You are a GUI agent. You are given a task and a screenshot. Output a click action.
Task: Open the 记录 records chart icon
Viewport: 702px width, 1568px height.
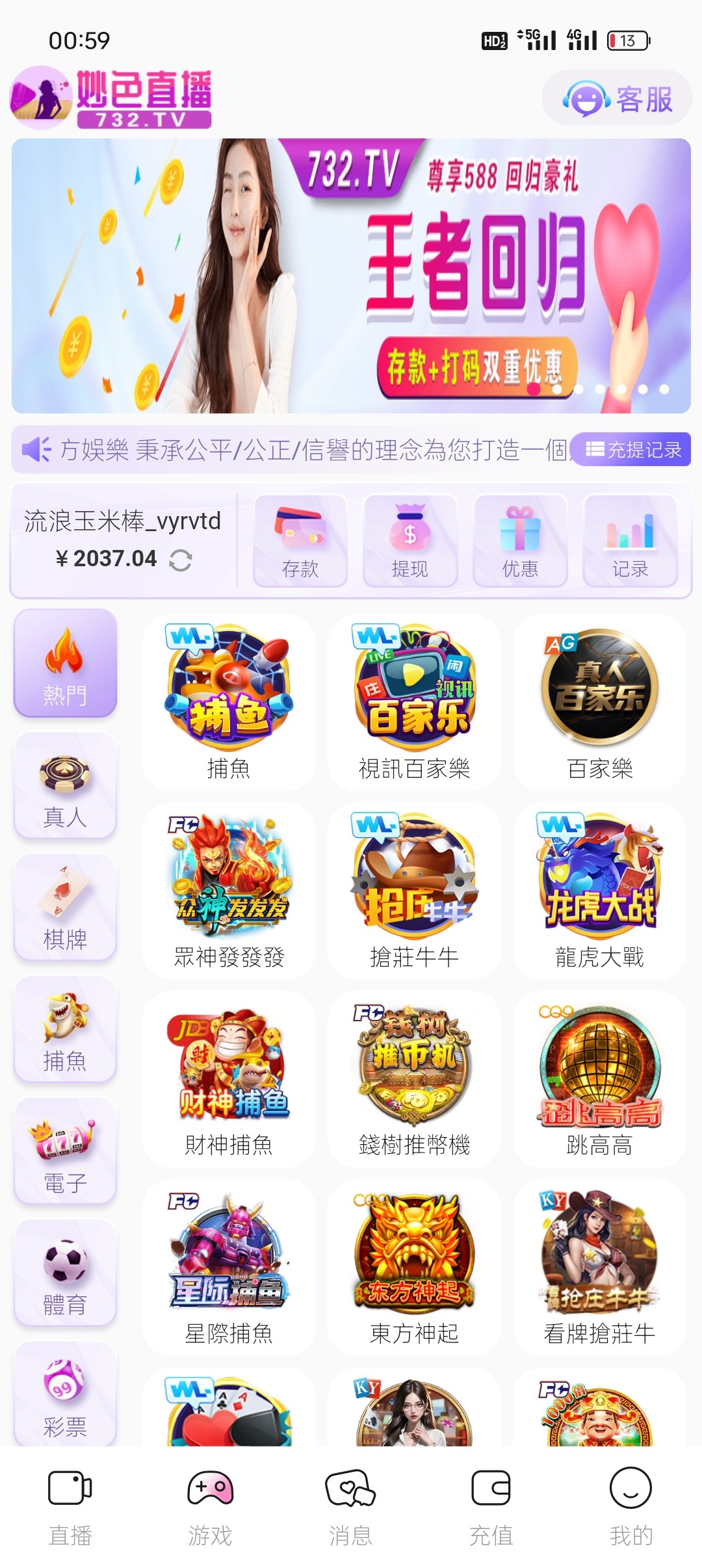click(x=629, y=543)
